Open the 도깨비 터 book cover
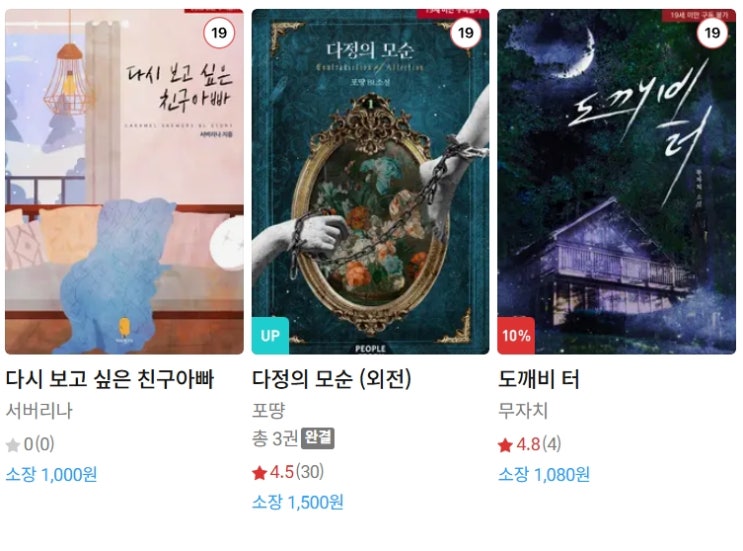Viewport: 743px width, 551px height. [616, 185]
